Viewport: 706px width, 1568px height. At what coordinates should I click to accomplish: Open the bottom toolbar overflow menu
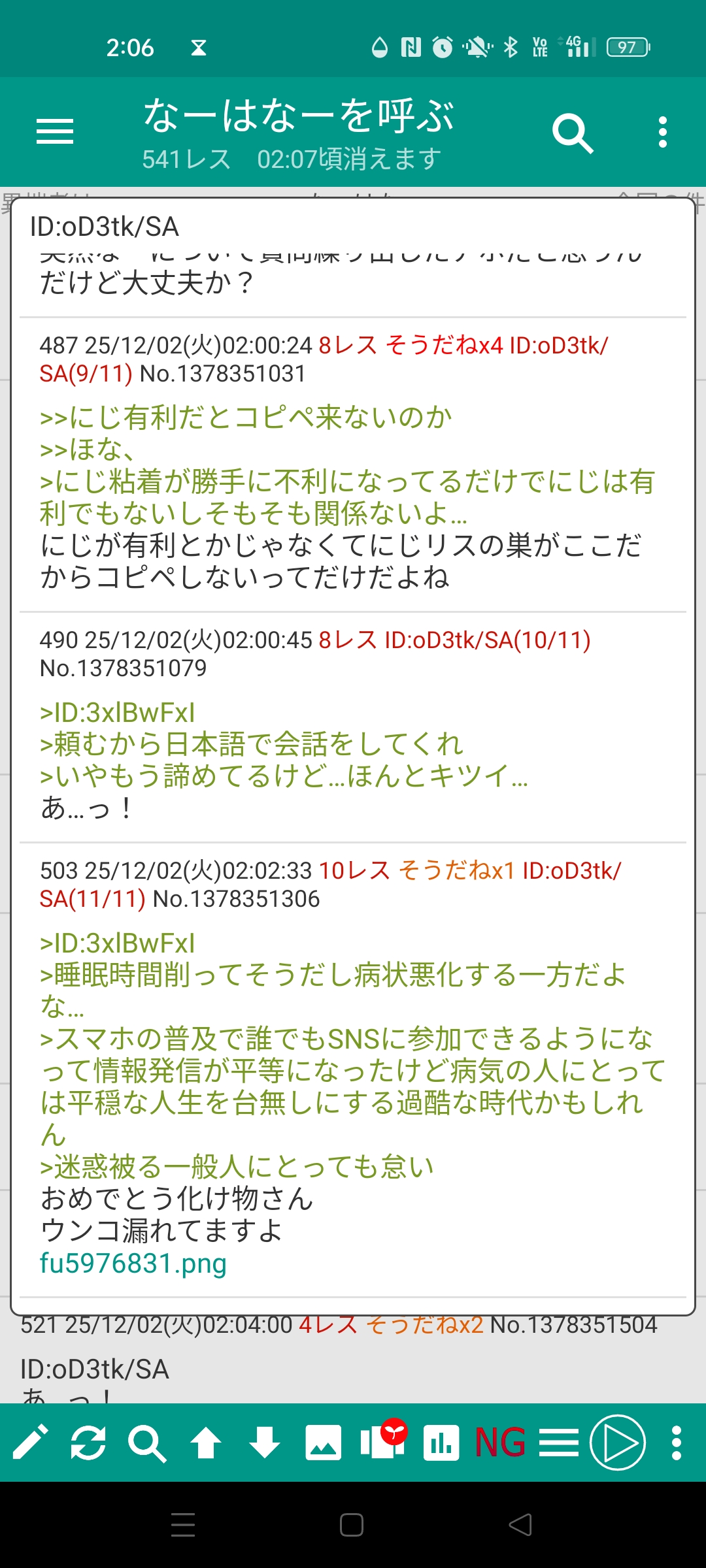[677, 1443]
